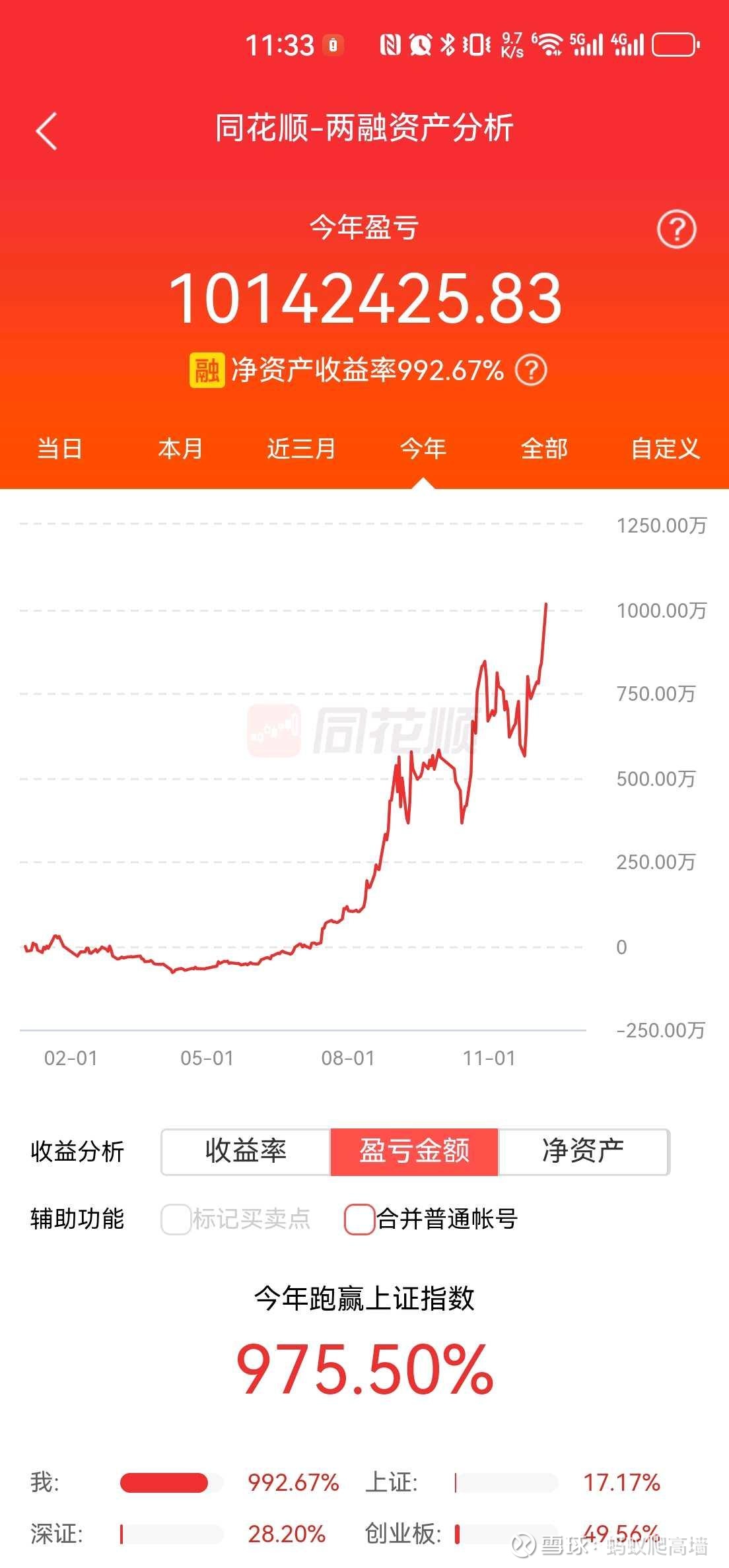Tap the question mark next to 净资产收益率

click(x=531, y=370)
